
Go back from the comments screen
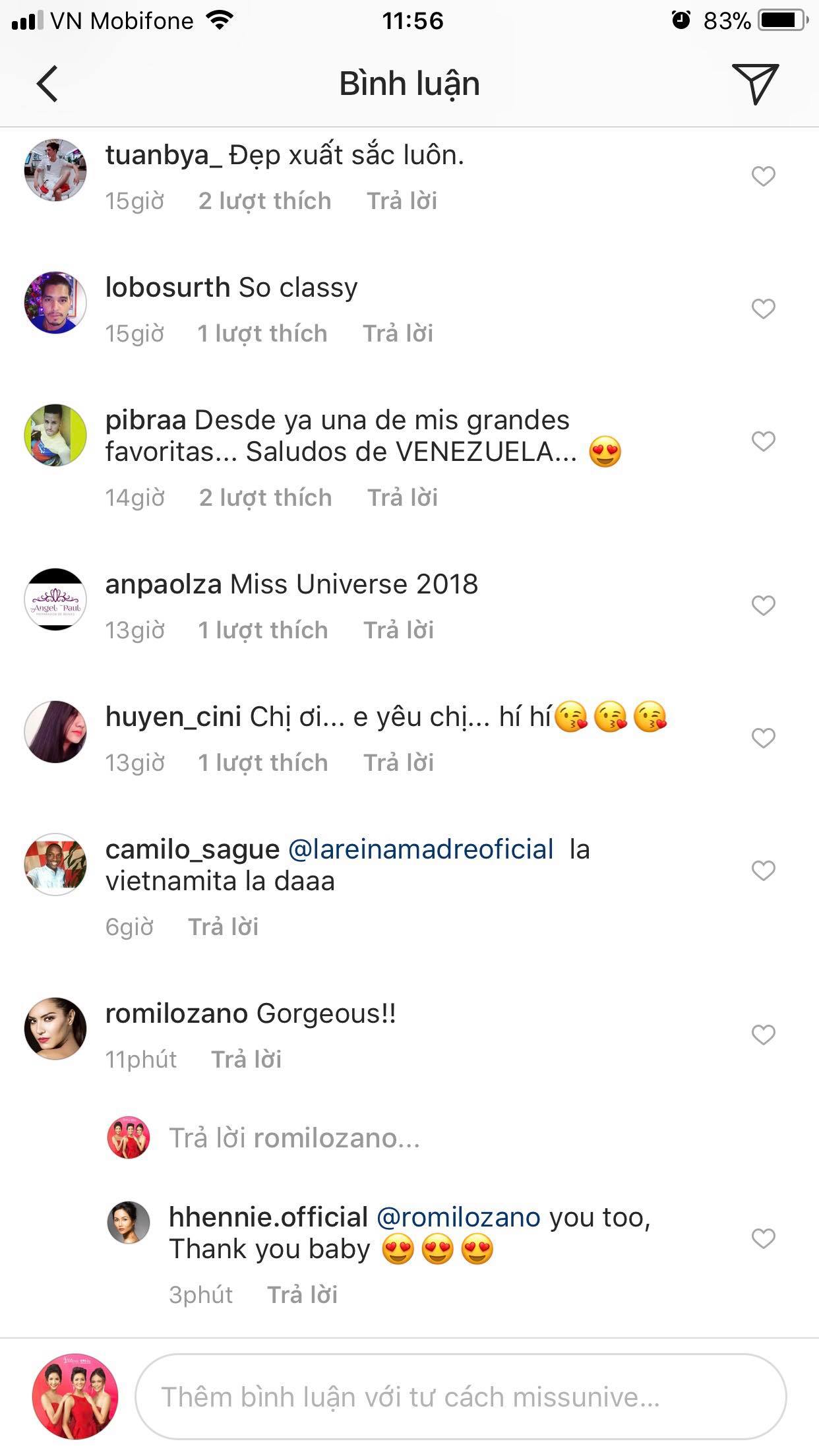point(47,84)
